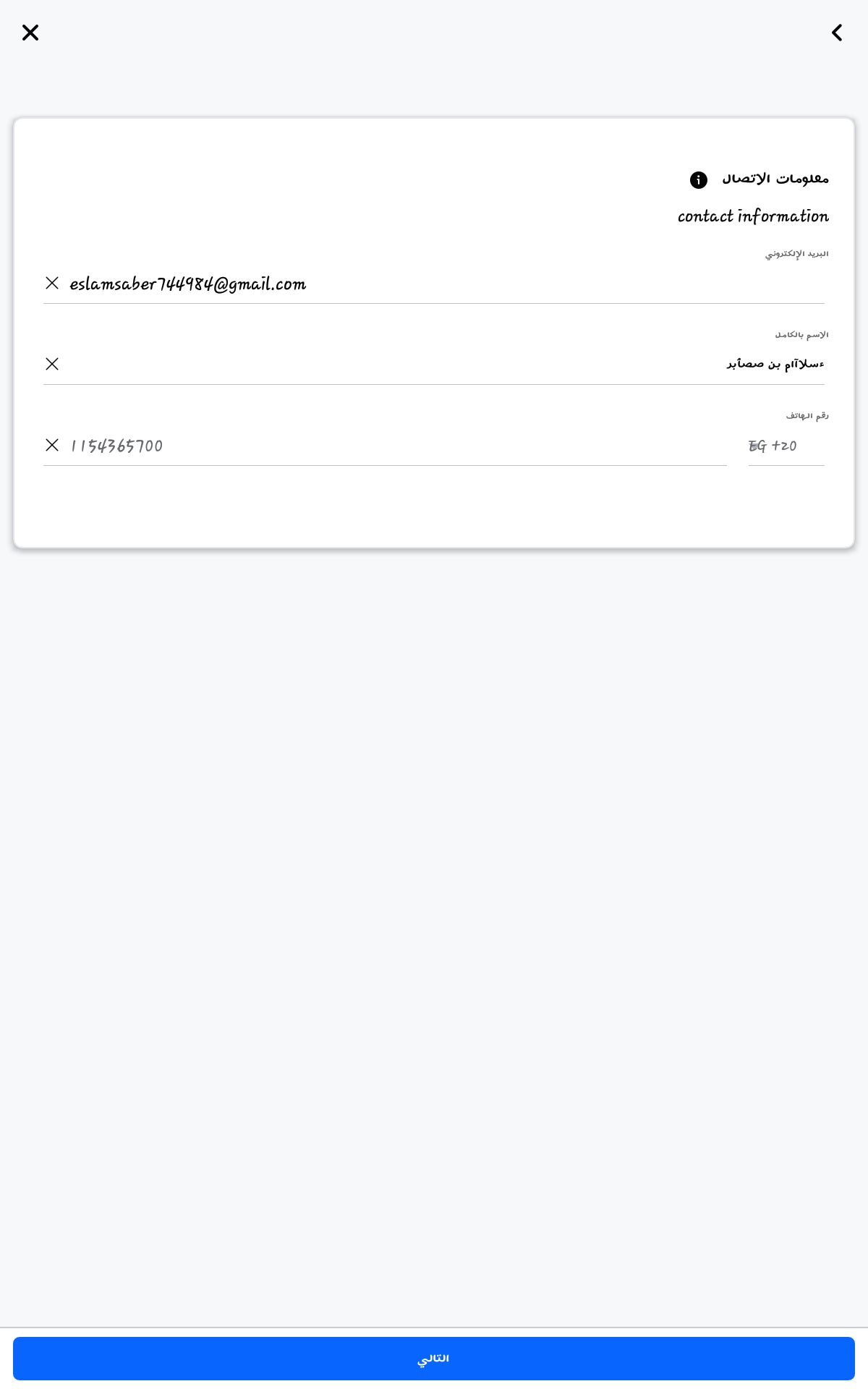Clear the email address field
This screenshot has height=1389, width=868.
[x=52, y=283]
